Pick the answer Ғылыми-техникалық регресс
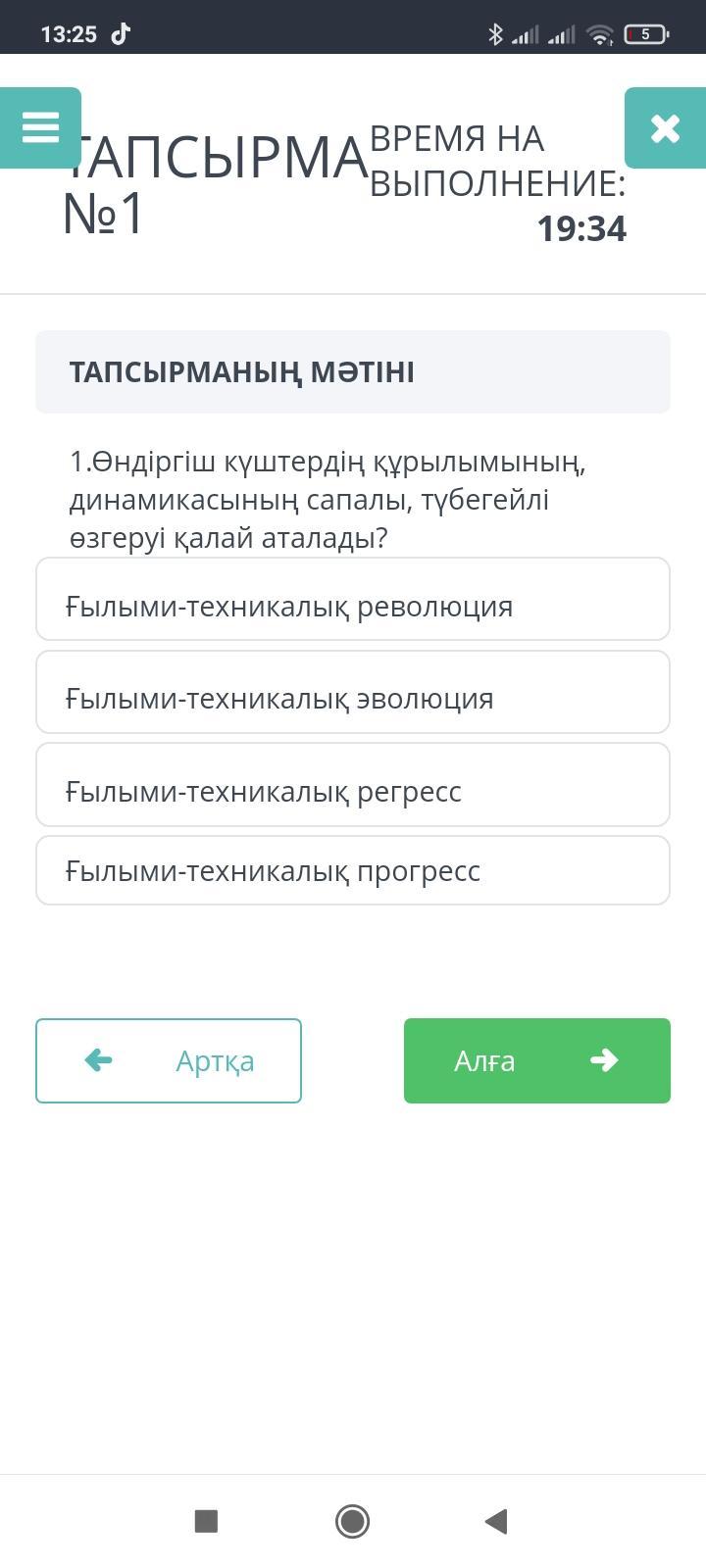The height and width of the screenshot is (1568, 706). (x=353, y=784)
